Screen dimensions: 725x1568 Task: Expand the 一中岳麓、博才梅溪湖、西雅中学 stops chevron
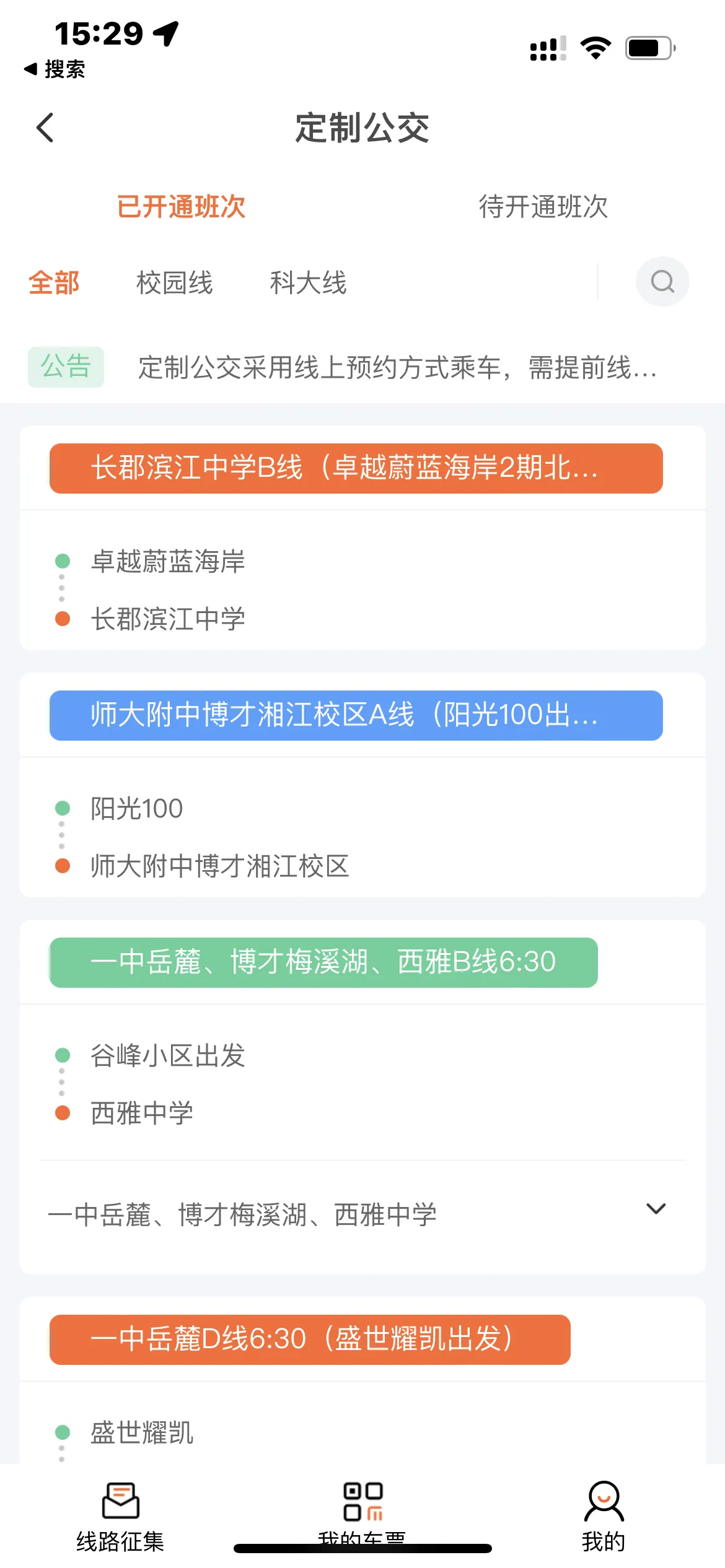pos(656,1208)
